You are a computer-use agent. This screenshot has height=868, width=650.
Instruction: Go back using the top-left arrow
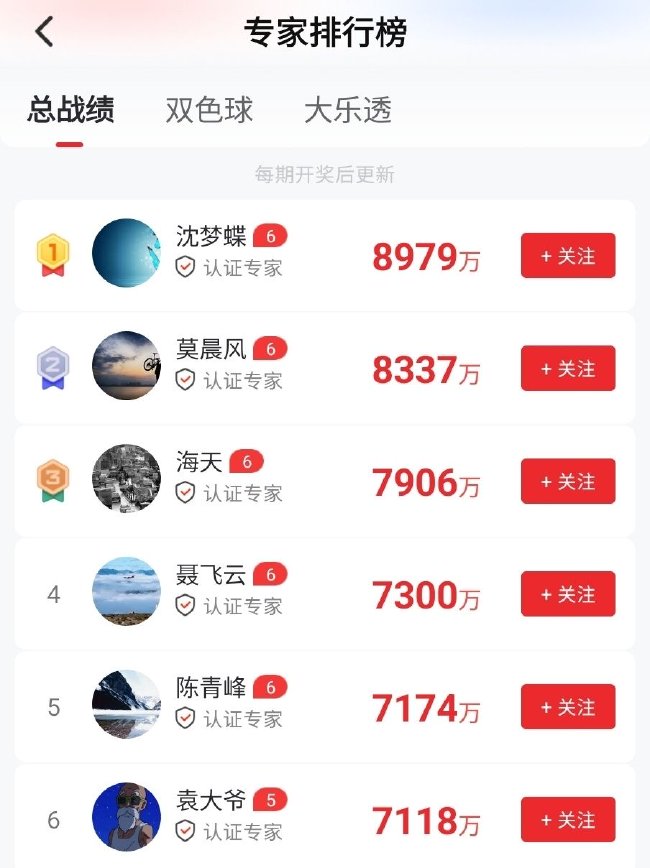(44, 32)
